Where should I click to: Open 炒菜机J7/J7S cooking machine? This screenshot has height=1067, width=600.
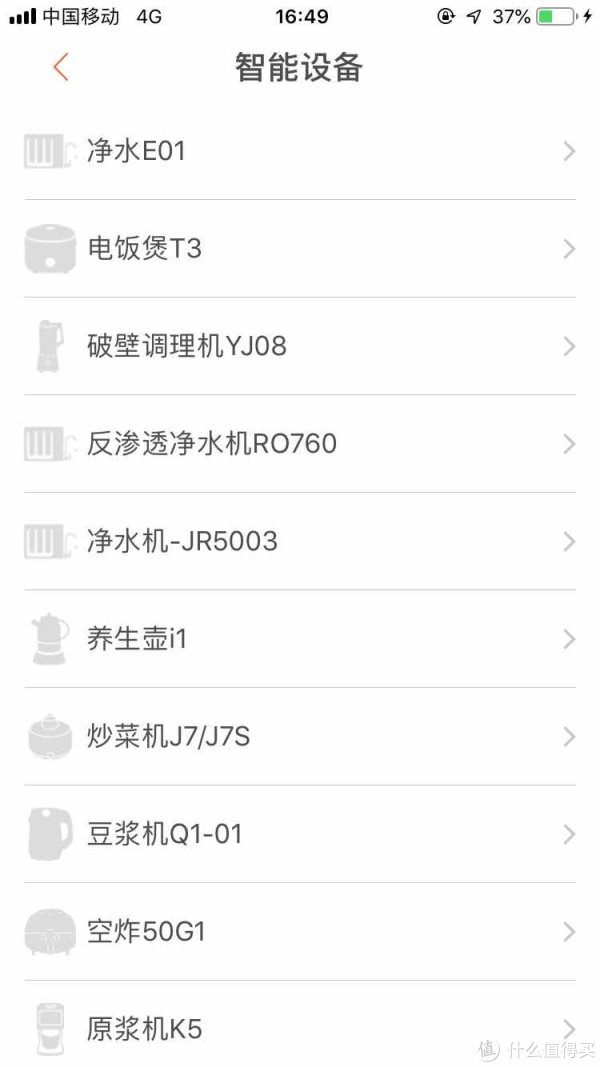[300, 736]
